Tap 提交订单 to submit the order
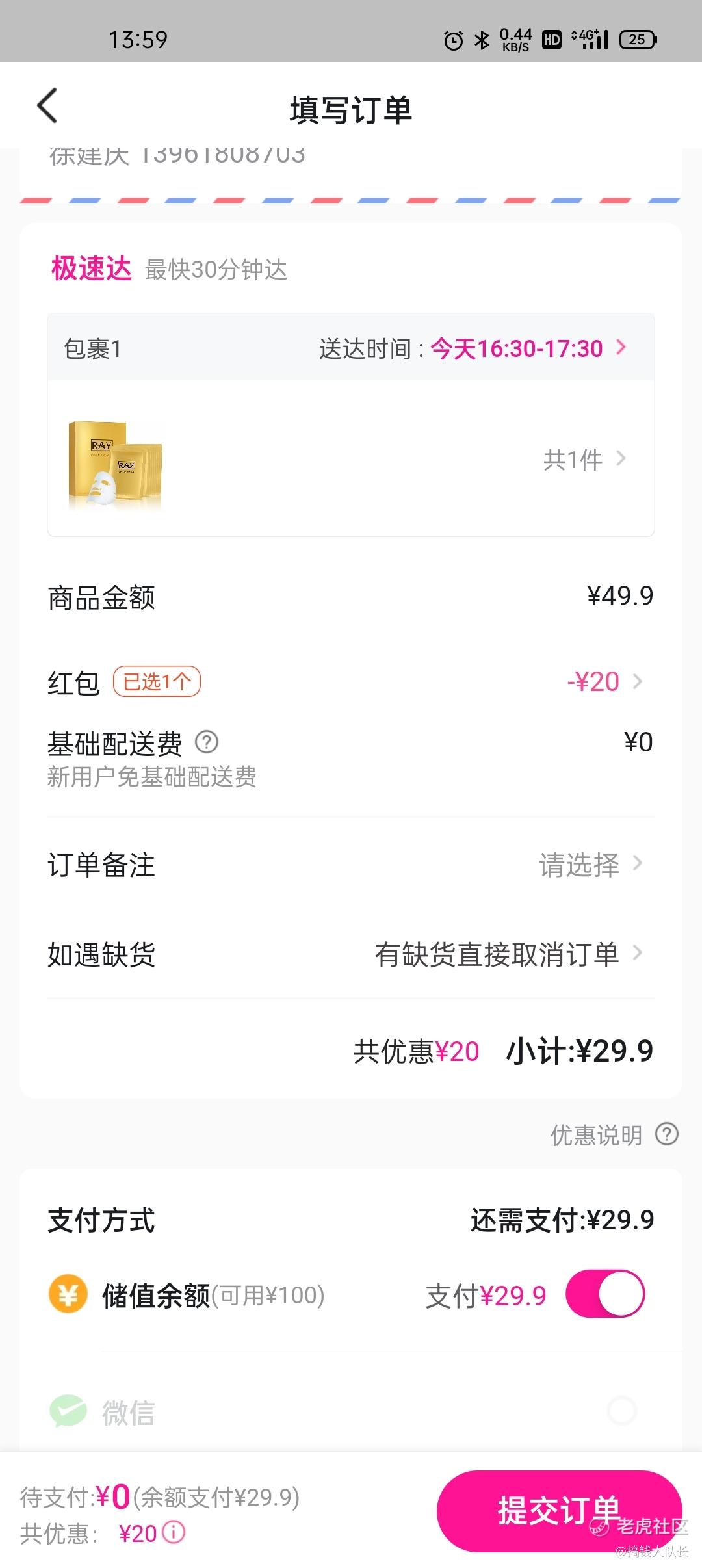 [x=559, y=1511]
